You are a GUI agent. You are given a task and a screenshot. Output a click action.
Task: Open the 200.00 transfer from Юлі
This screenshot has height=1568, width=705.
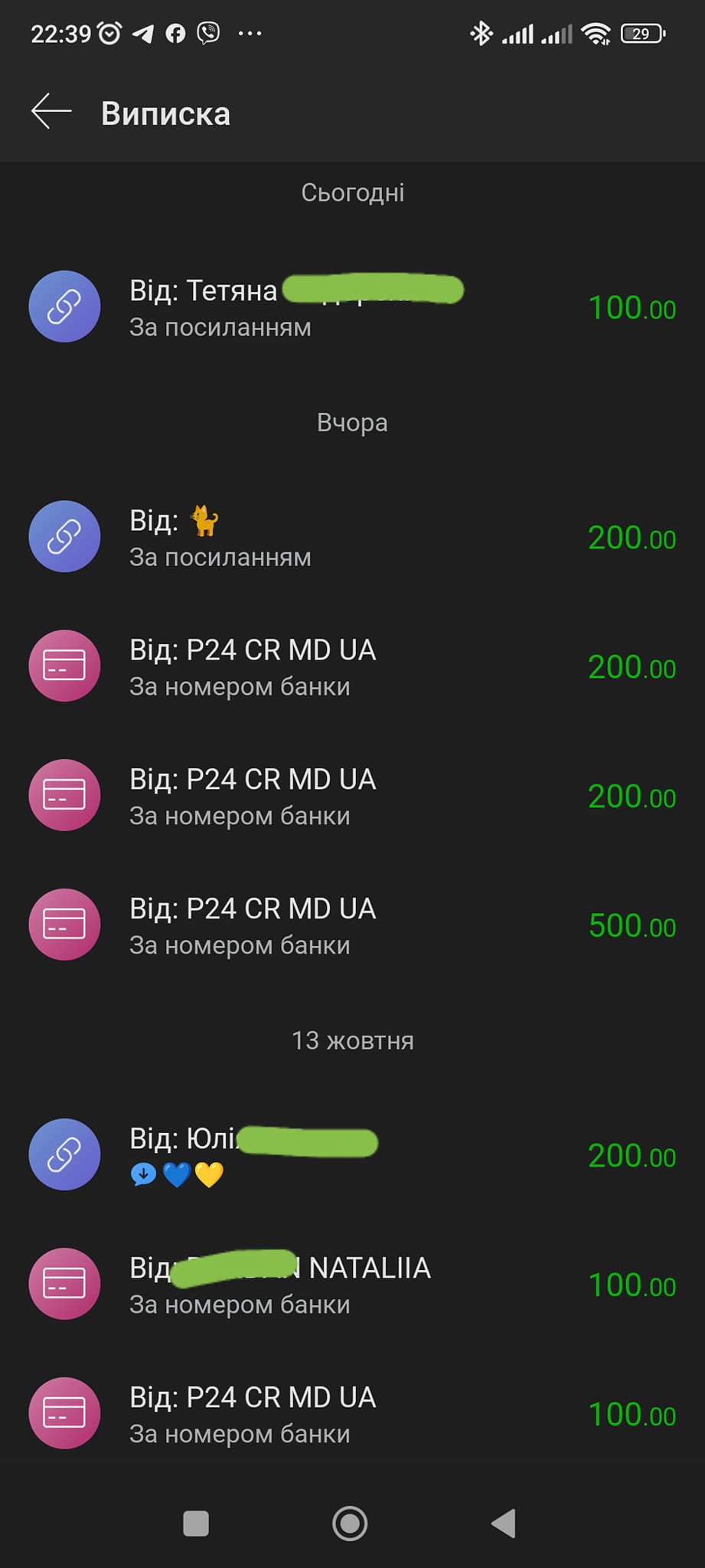click(x=352, y=1155)
